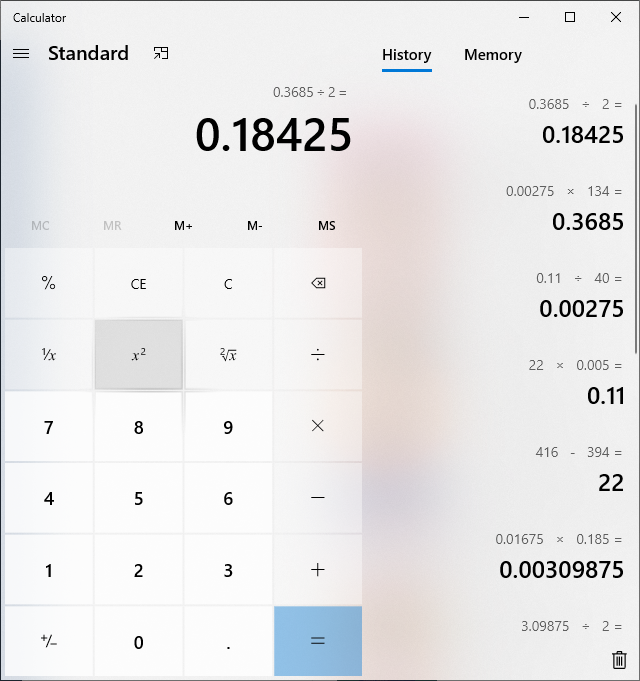Tap the percent key
Viewport: 640px width, 681px height.
[x=48, y=284]
